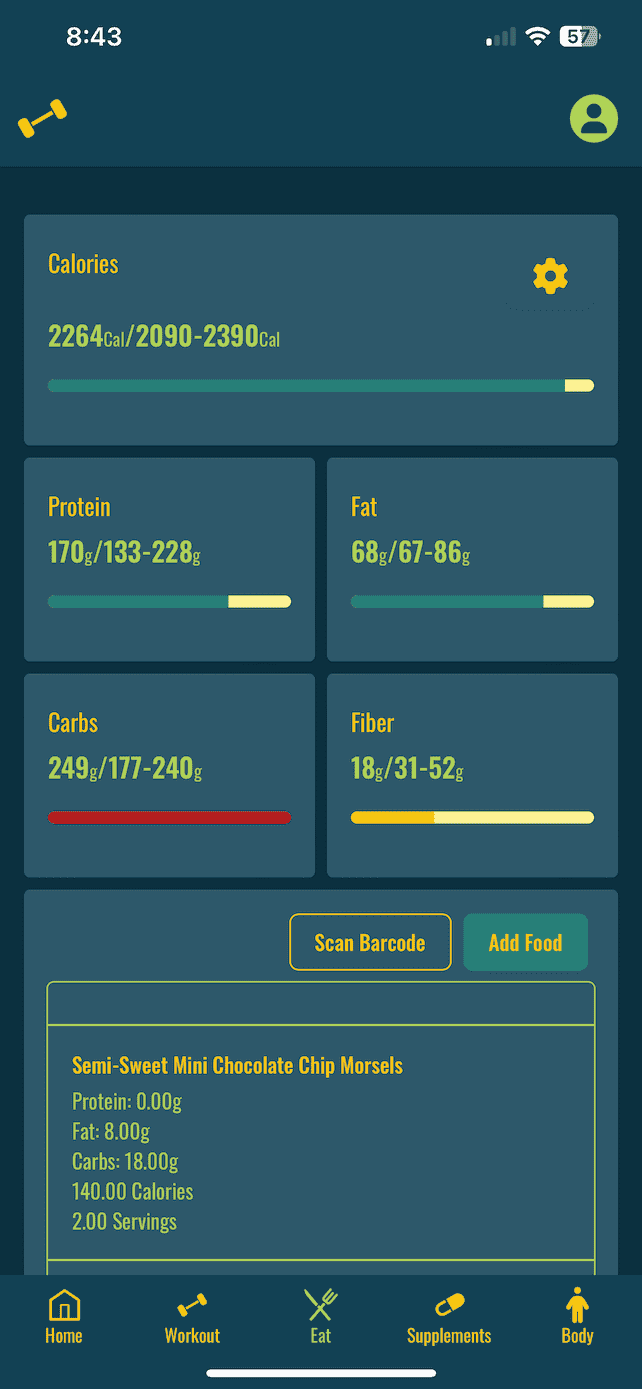Go to the Home tab
Image resolution: width=642 pixels, height=1389 pixels.
[x=64, y=1317]
